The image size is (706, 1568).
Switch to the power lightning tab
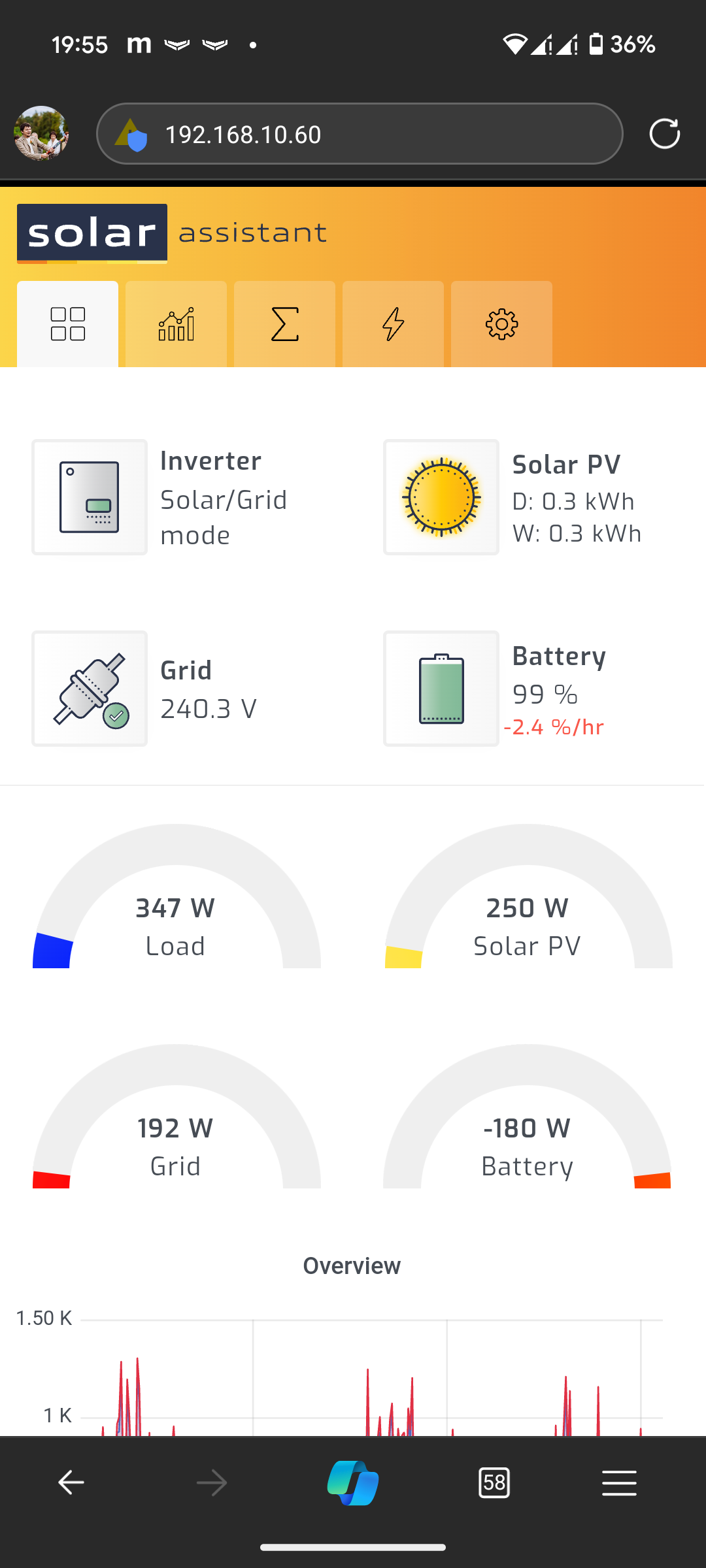pos(394,324)
